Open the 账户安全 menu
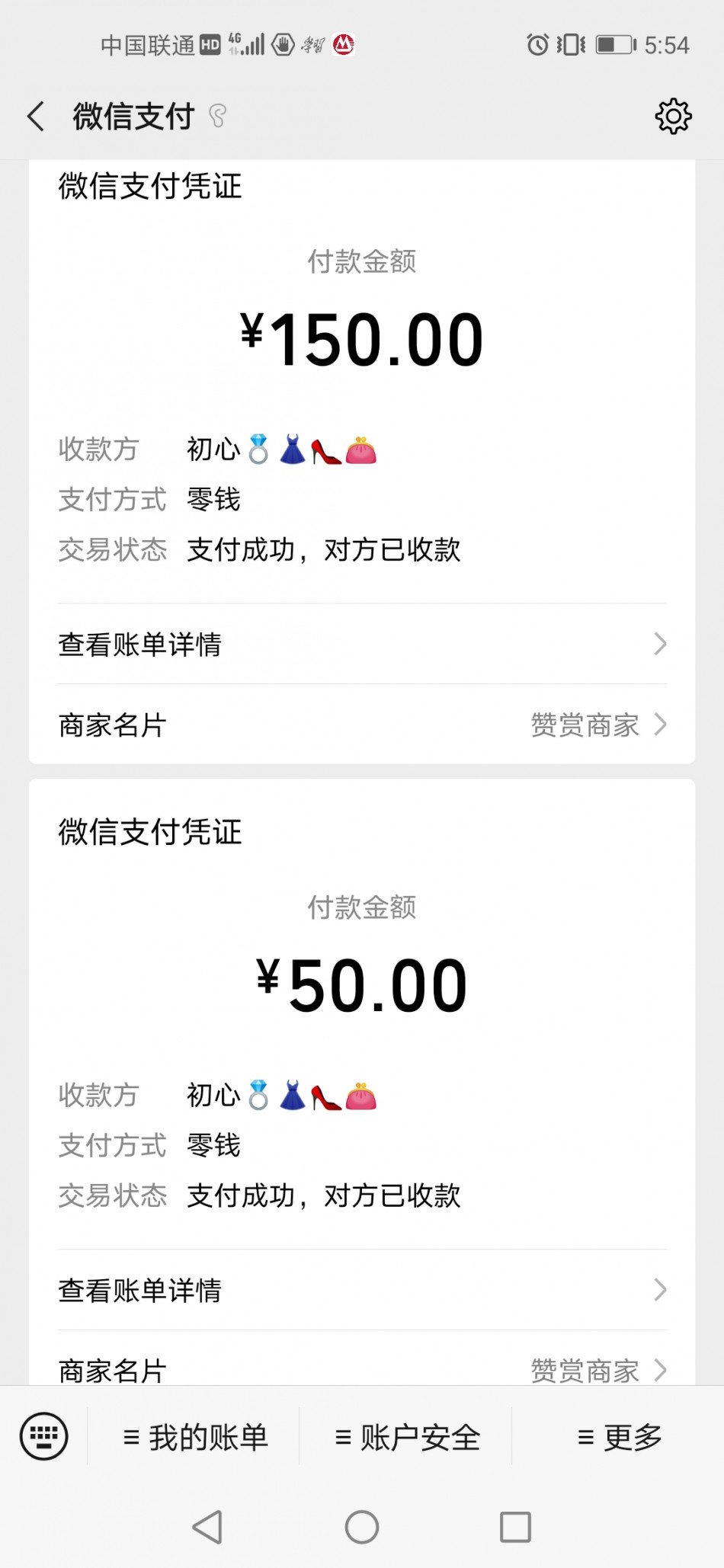724x1568 pixels. (x=407, y=1438)
